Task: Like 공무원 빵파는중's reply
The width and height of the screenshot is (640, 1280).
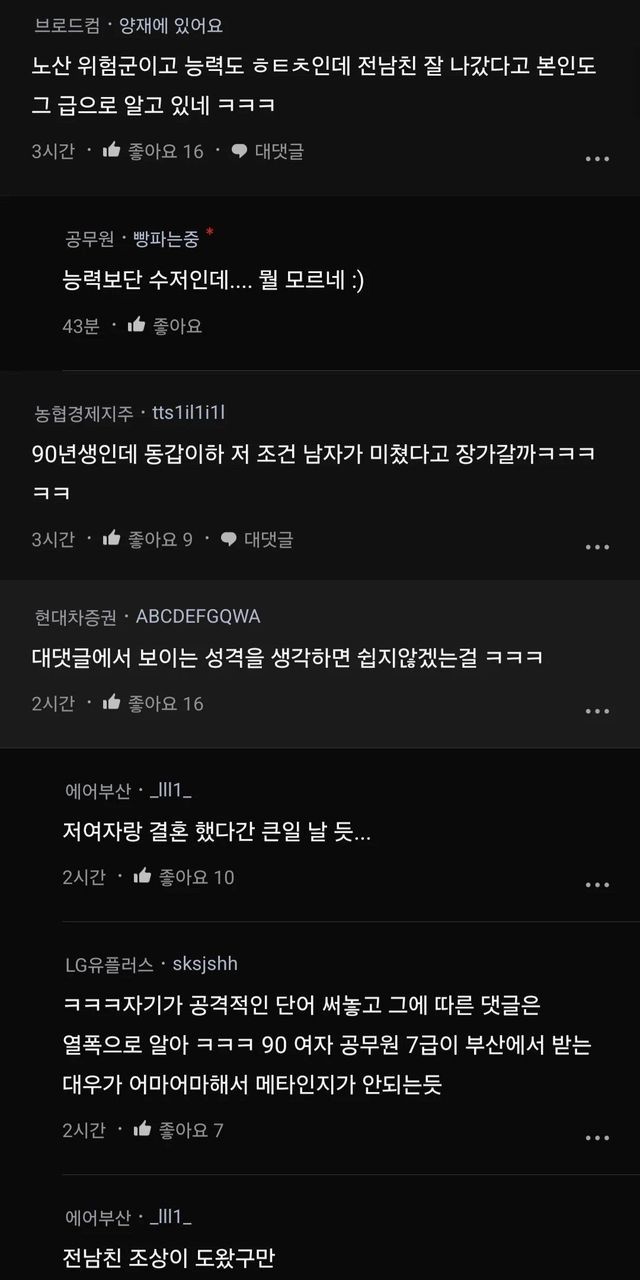Action: click(165, 325)
